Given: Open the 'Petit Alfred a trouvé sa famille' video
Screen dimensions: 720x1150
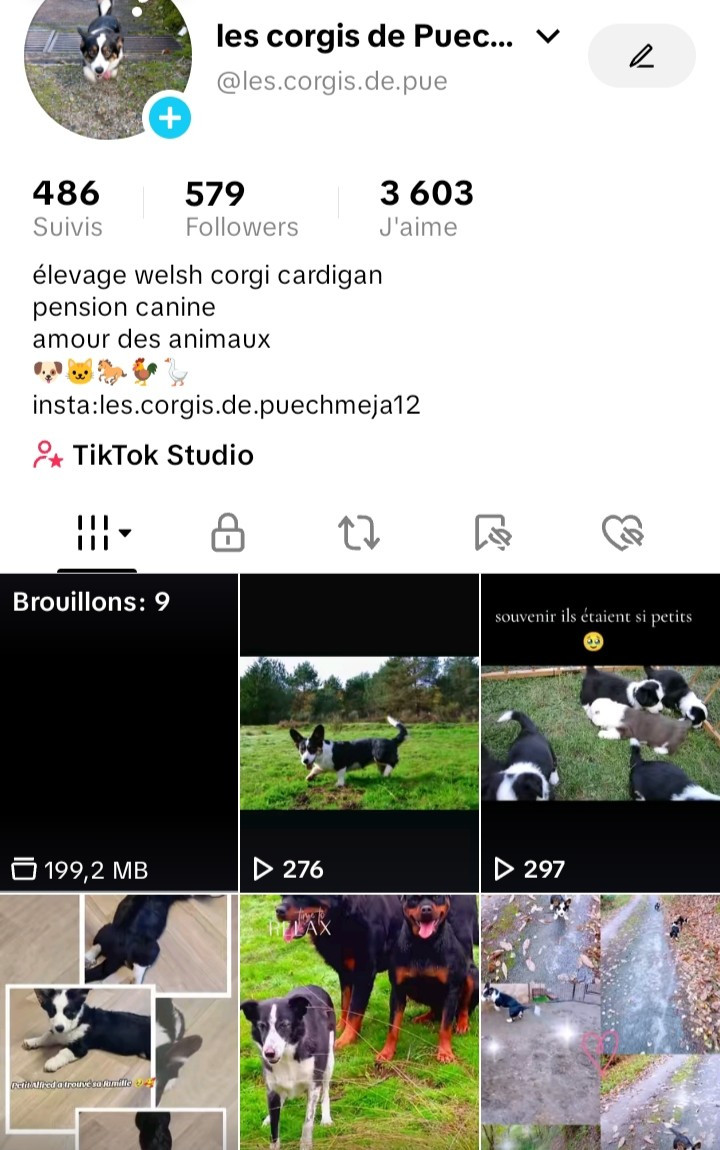Looking at the screenshot, I should coord(119,1022).
